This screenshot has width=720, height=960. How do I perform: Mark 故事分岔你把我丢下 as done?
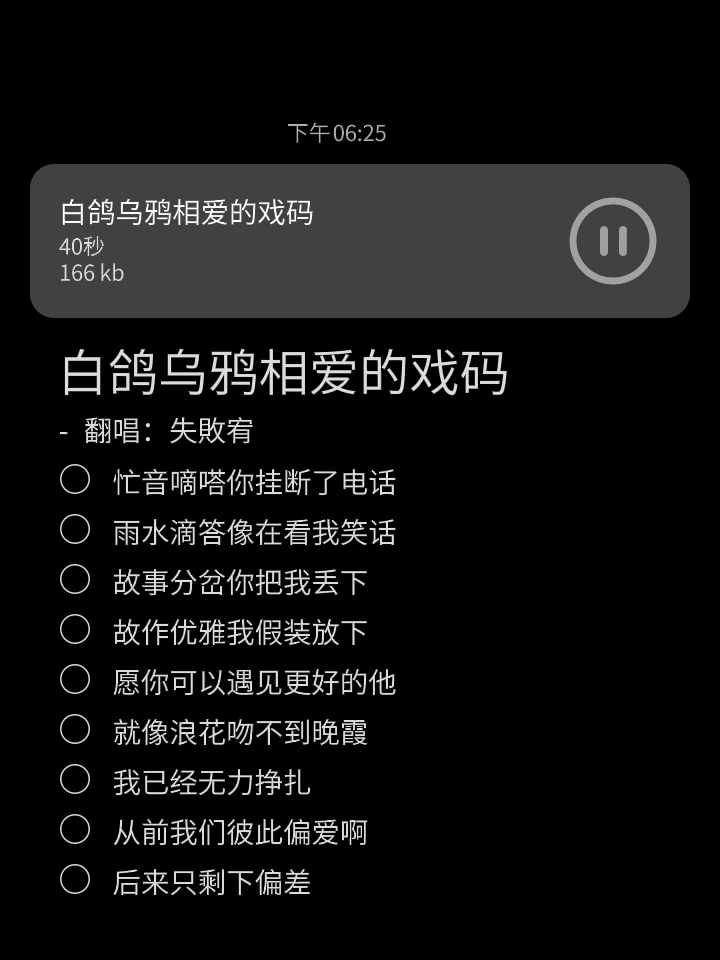pyautogui.click(x=75, y=580)
